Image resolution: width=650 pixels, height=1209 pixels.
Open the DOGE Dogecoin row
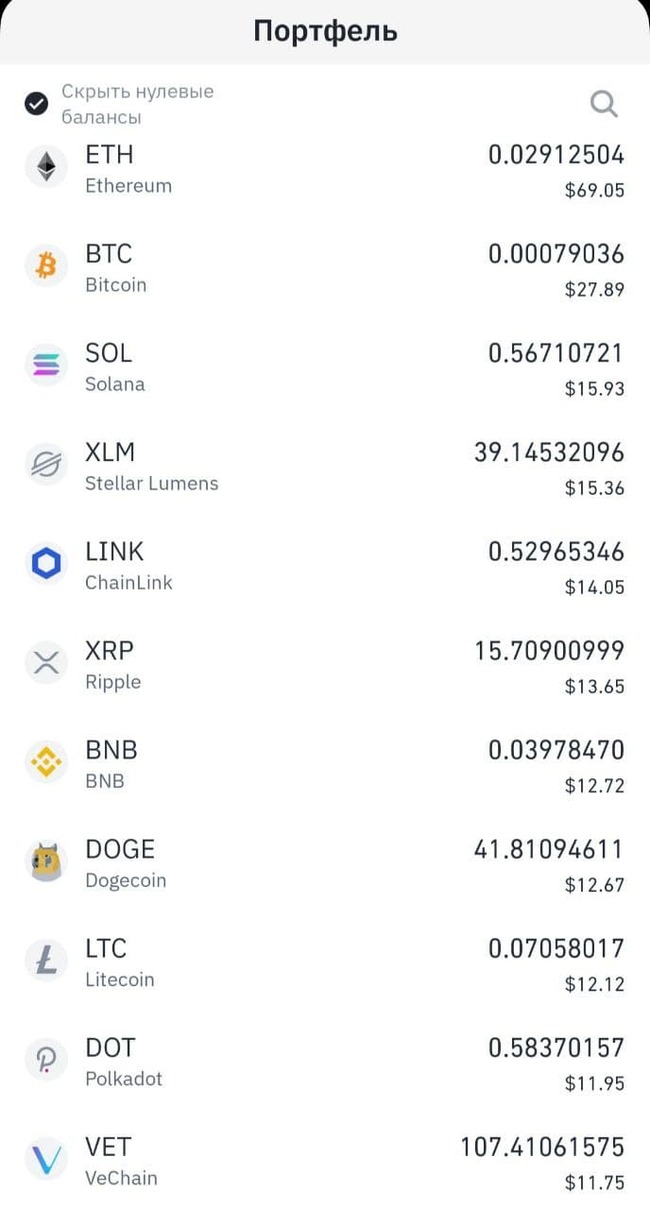point(325,863)
